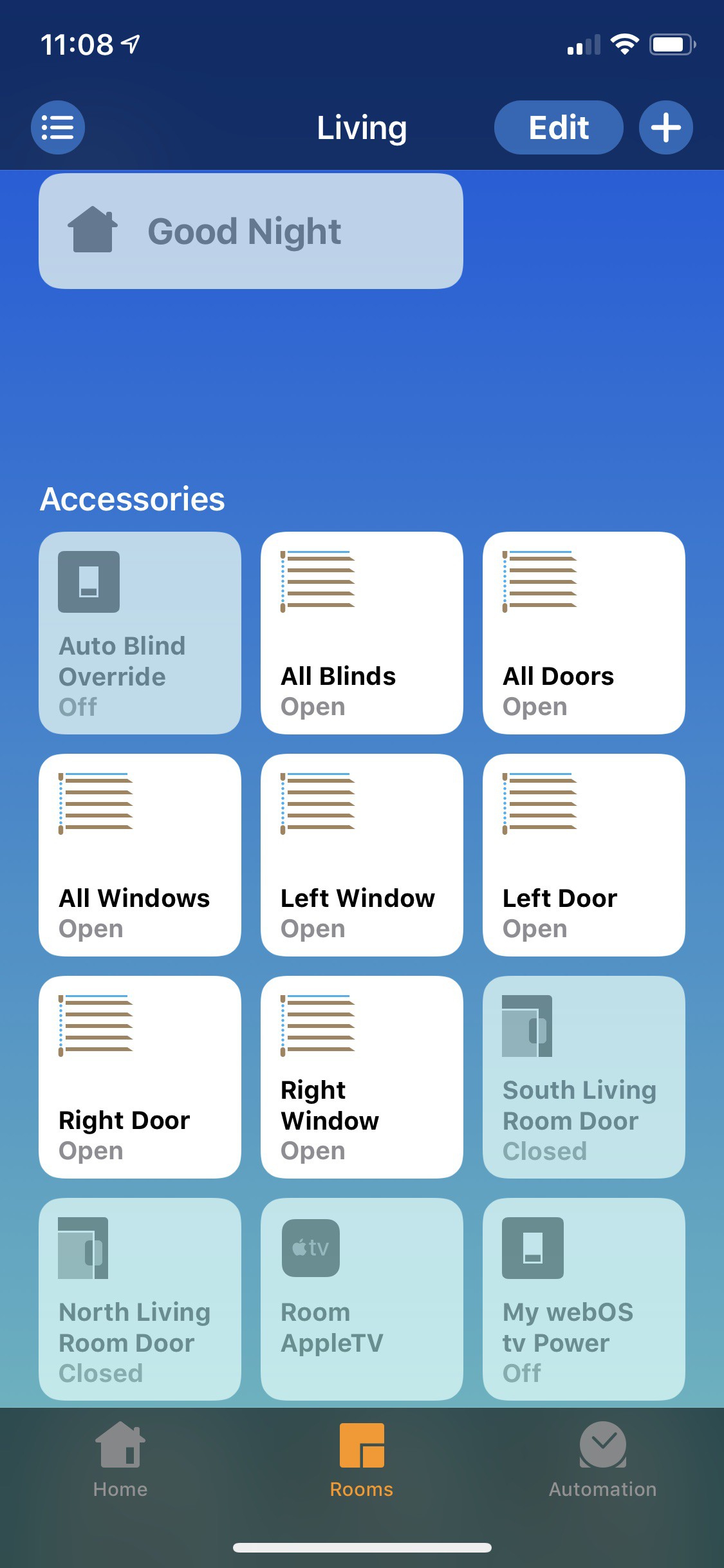Select the Left Window tile

(x=362, y=855)
